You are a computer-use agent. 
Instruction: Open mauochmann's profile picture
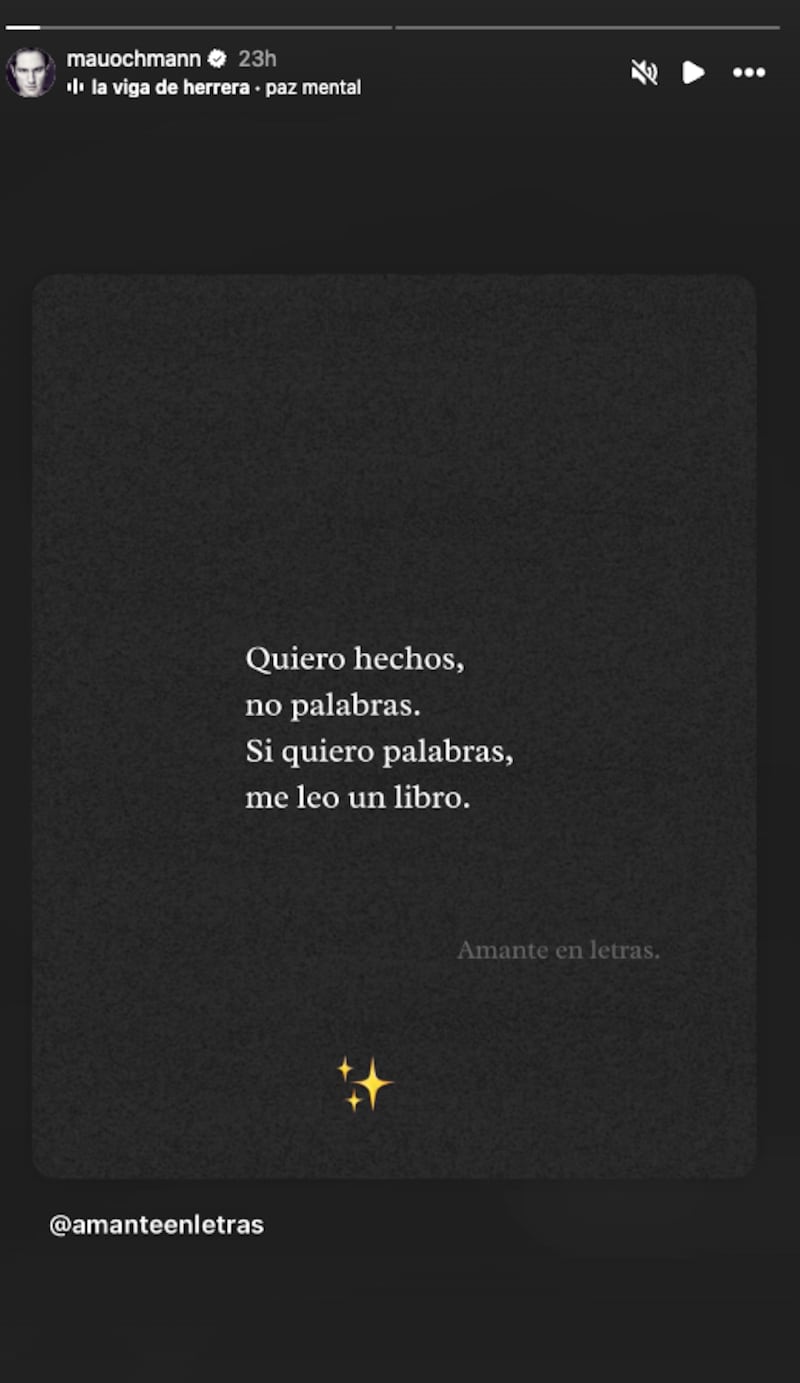[x=31, y=73]
